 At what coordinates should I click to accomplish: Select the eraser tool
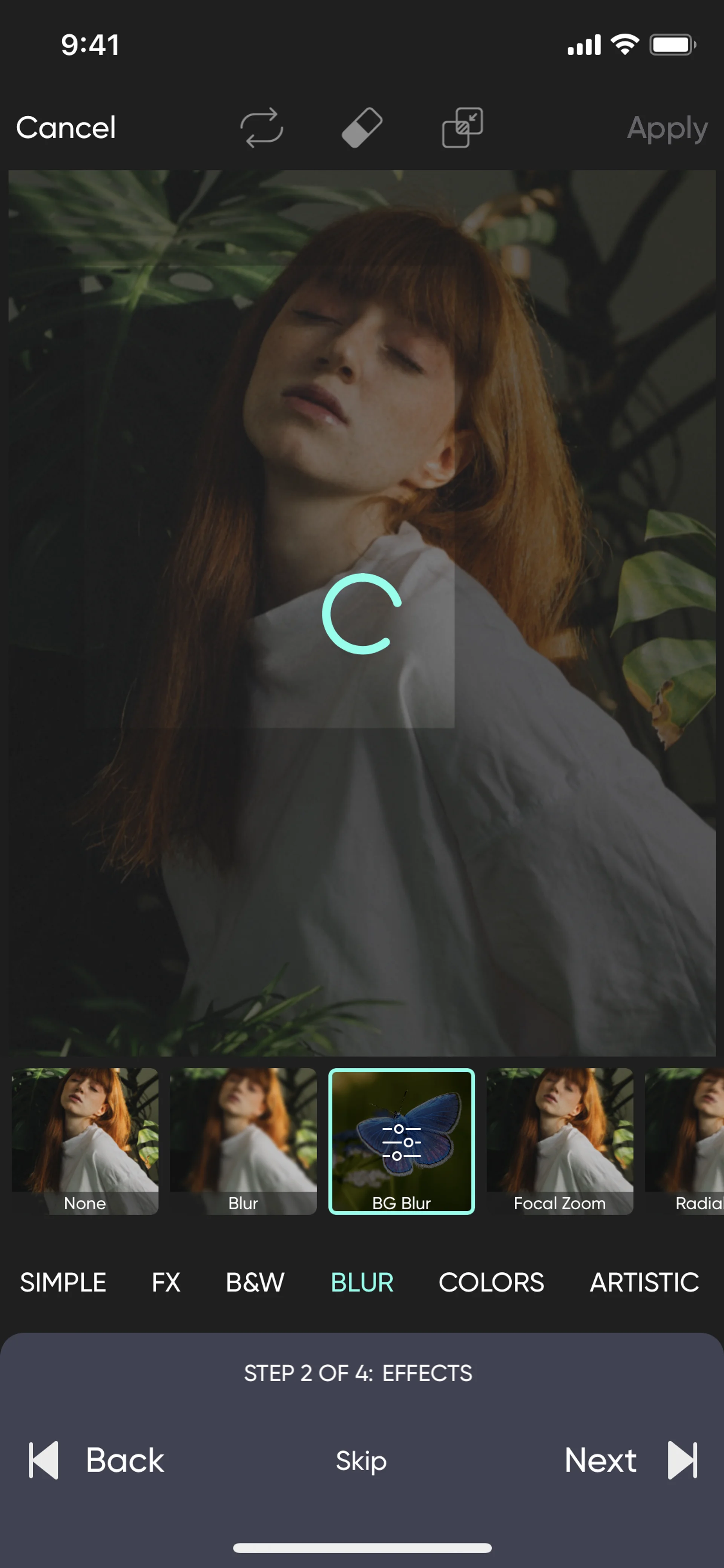point(362,128)
